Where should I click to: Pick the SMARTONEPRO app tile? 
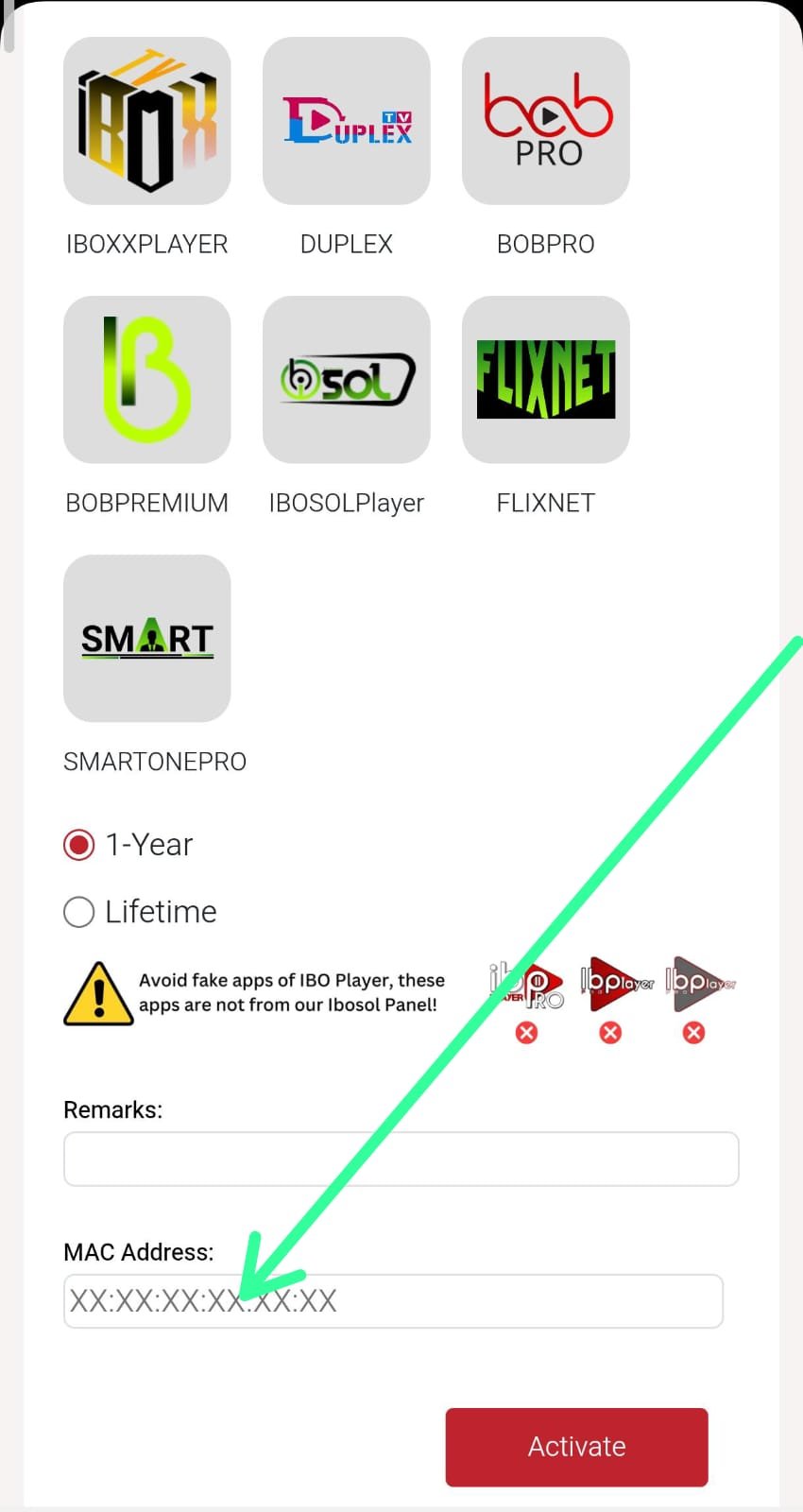point(146,639)
